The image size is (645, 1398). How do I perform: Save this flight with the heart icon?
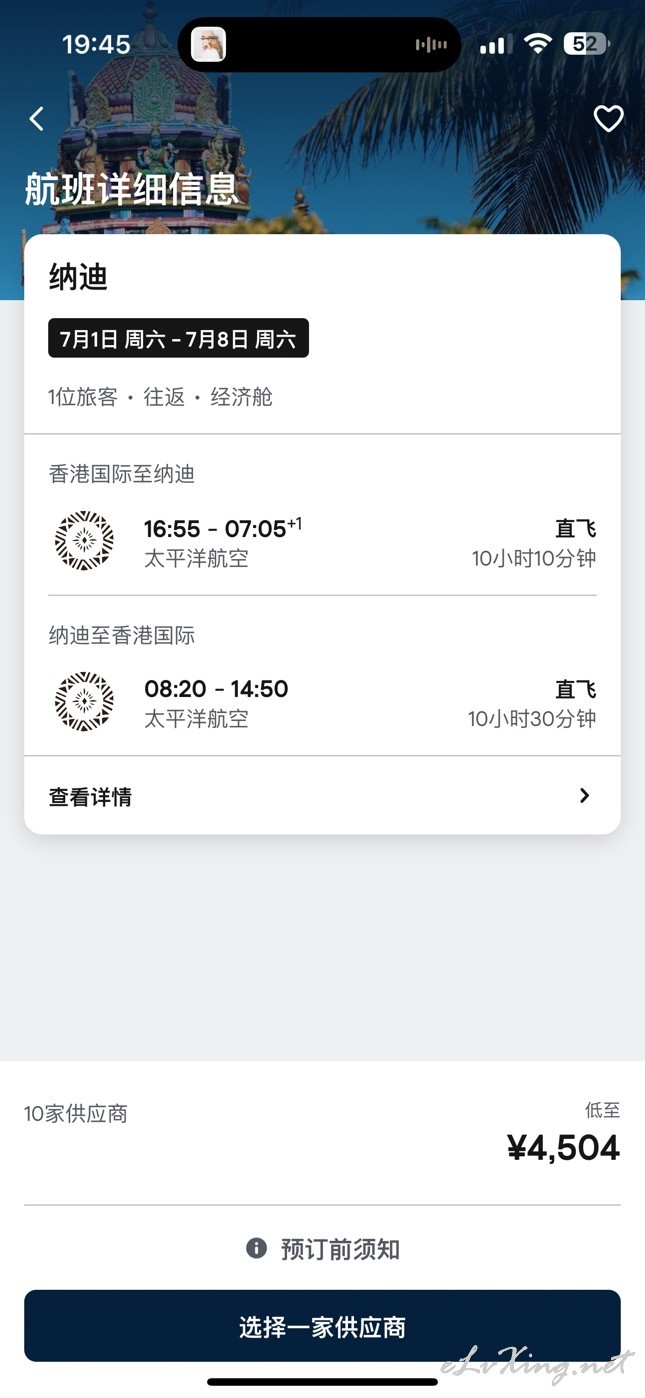point(608,119)
